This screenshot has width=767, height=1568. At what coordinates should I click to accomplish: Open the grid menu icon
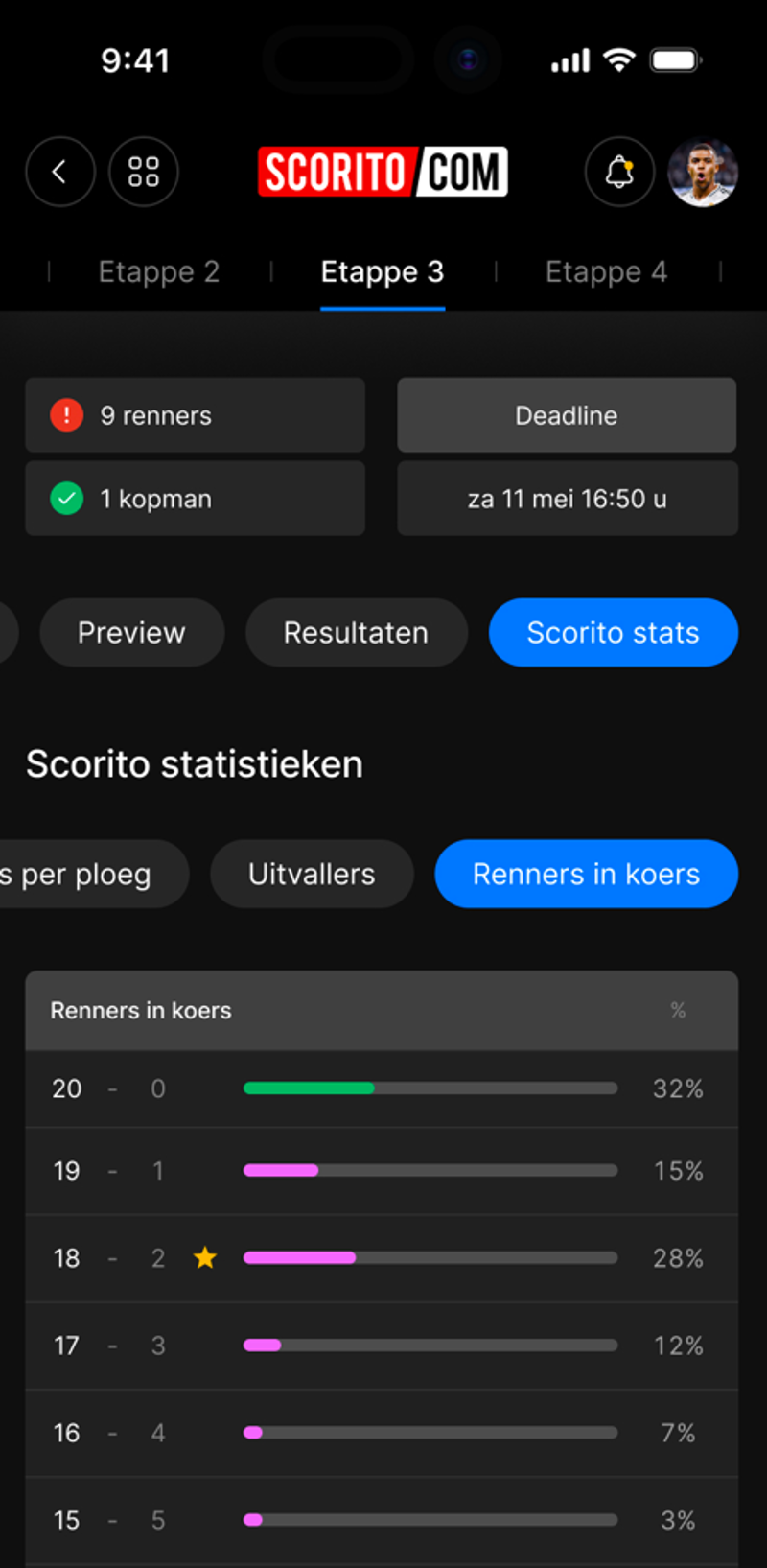click(144, 173)
